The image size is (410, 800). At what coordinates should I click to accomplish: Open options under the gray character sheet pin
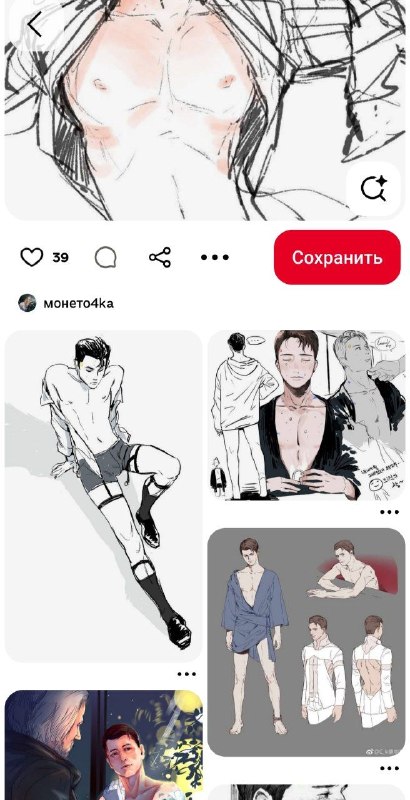[x=390, y=768]
